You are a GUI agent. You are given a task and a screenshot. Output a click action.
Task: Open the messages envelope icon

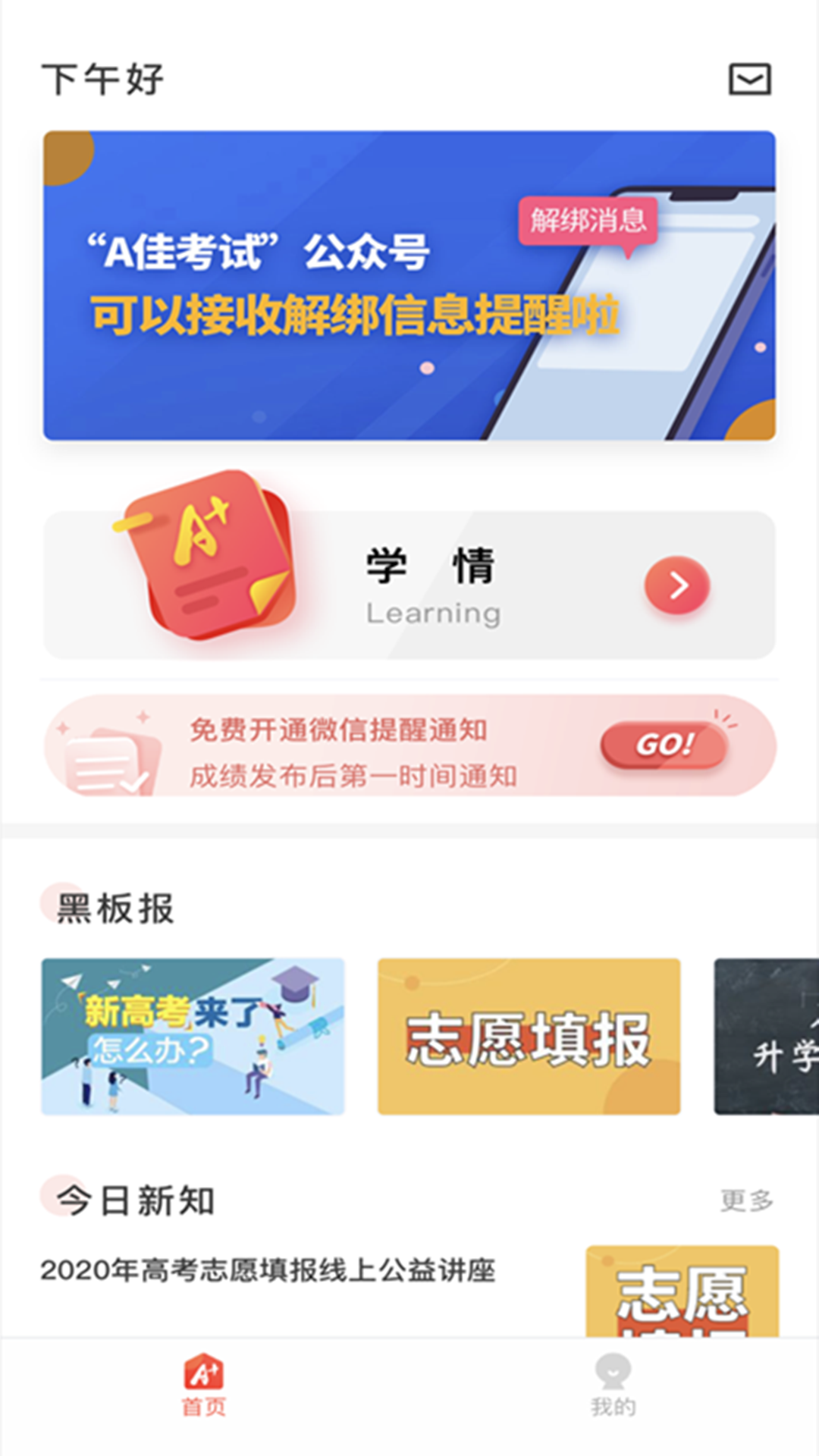tap(749, 80)
